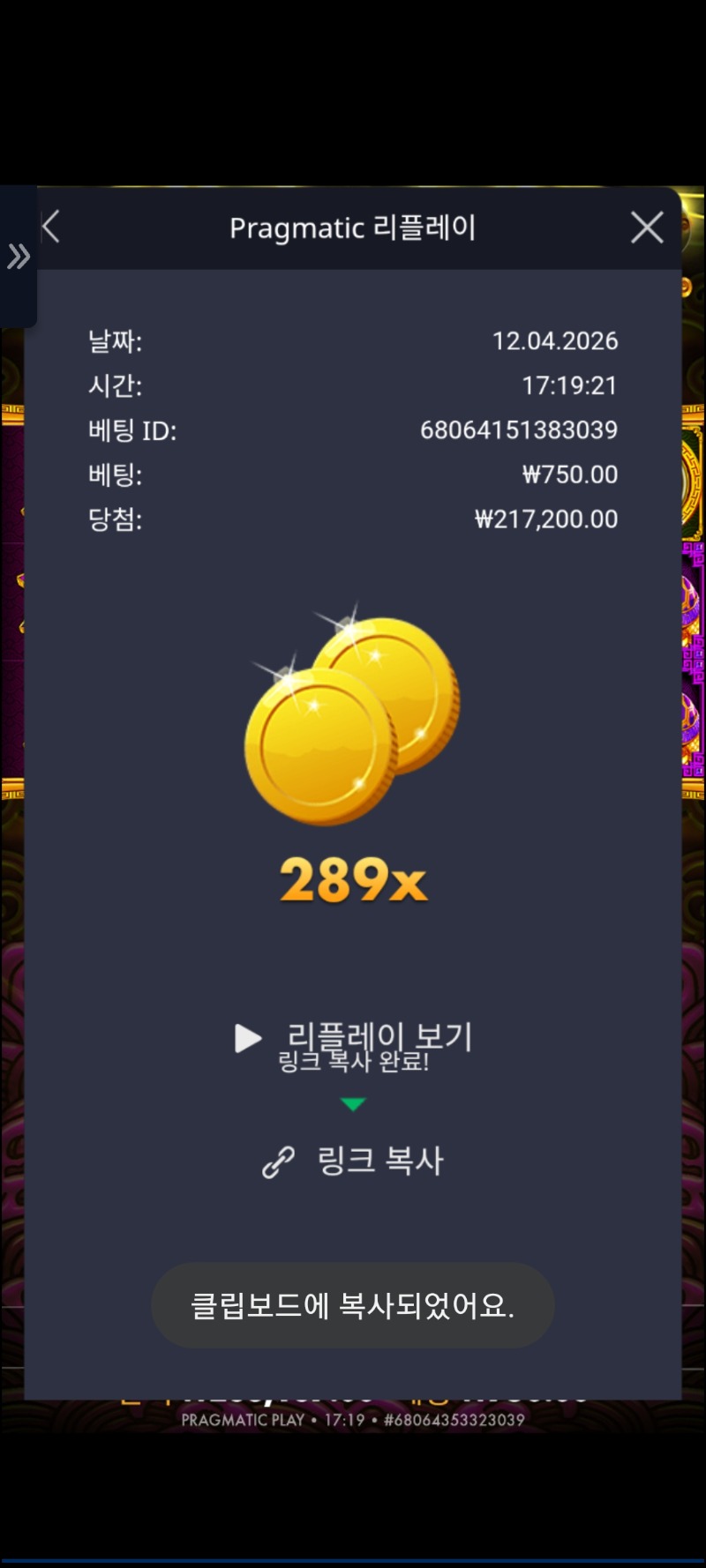Close the Pragmatic 리플레이 dialog
Image resolution: width=706 pixels, height=1568 pixels.
point(647,228)
